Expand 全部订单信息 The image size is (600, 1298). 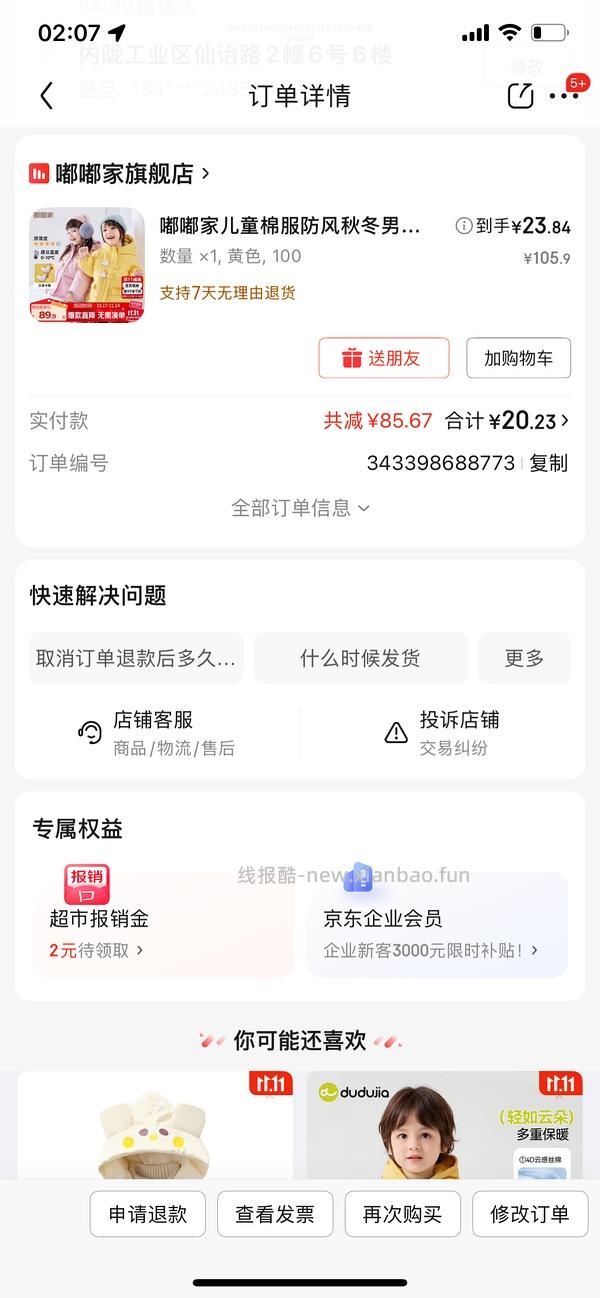[300, 508]
